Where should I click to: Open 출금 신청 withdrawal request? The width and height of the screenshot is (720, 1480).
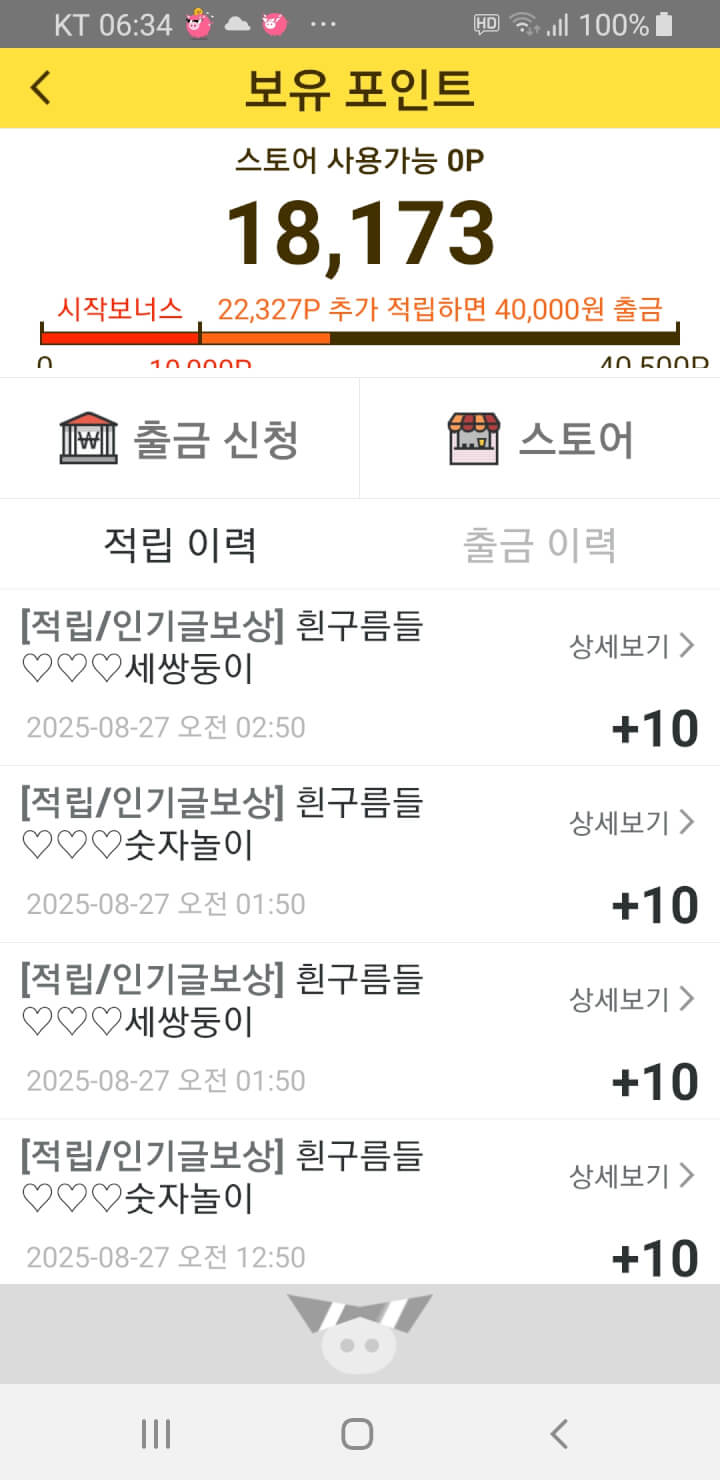pyautogui.click(x=180, y=438)
